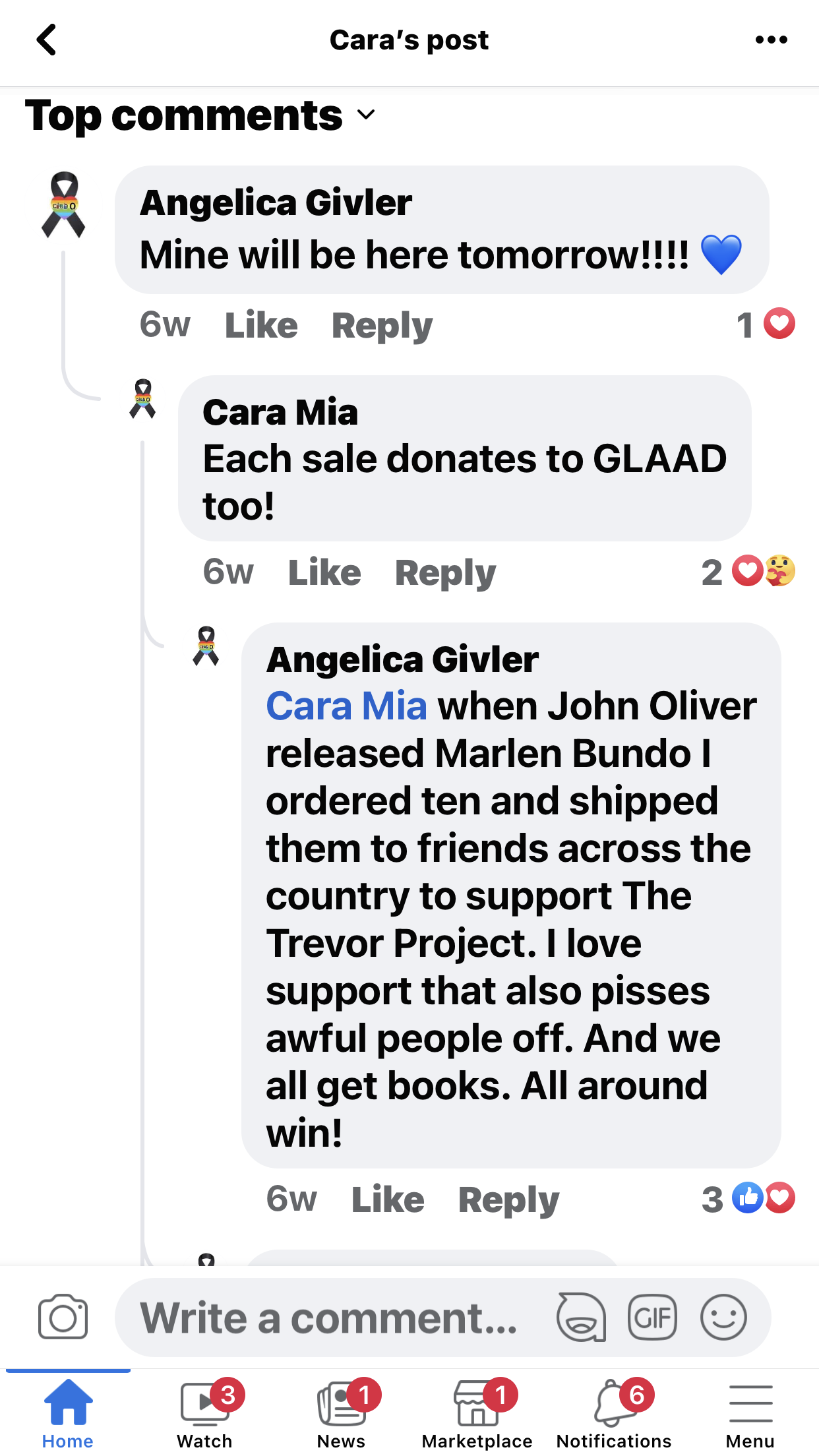Open the GIF picker
Viewport: 819px width, 1456px height.
(652, 1318)
